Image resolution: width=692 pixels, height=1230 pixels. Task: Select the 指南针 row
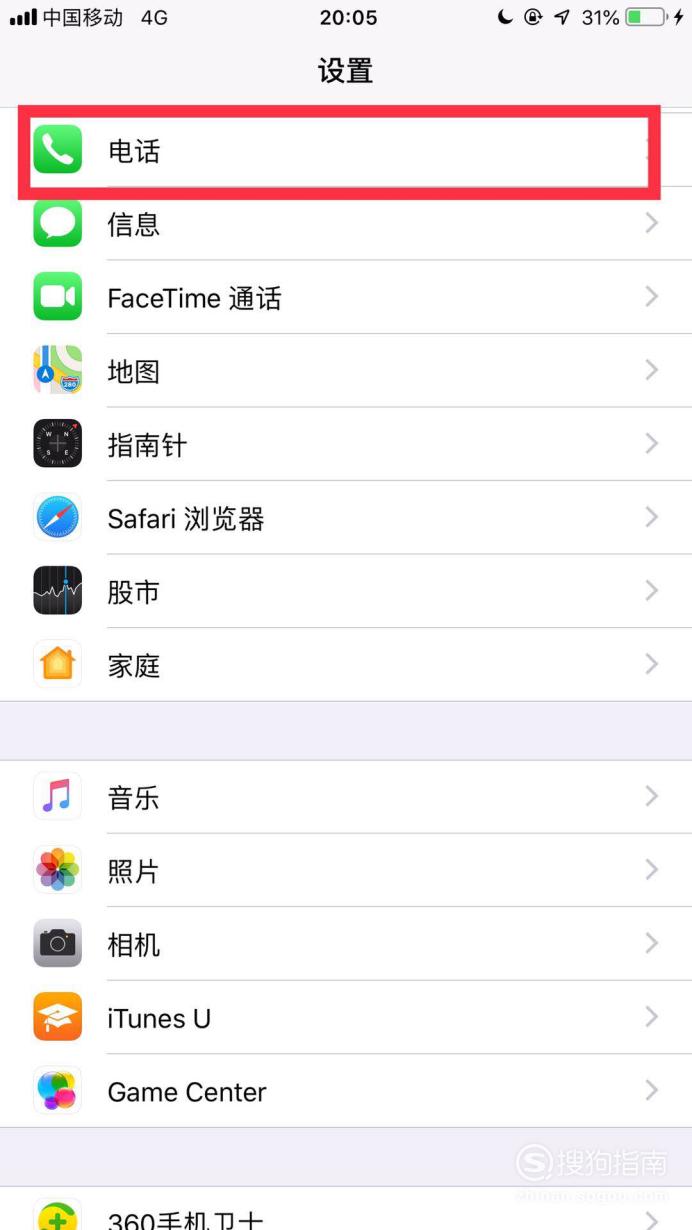[x=346, y=444]
